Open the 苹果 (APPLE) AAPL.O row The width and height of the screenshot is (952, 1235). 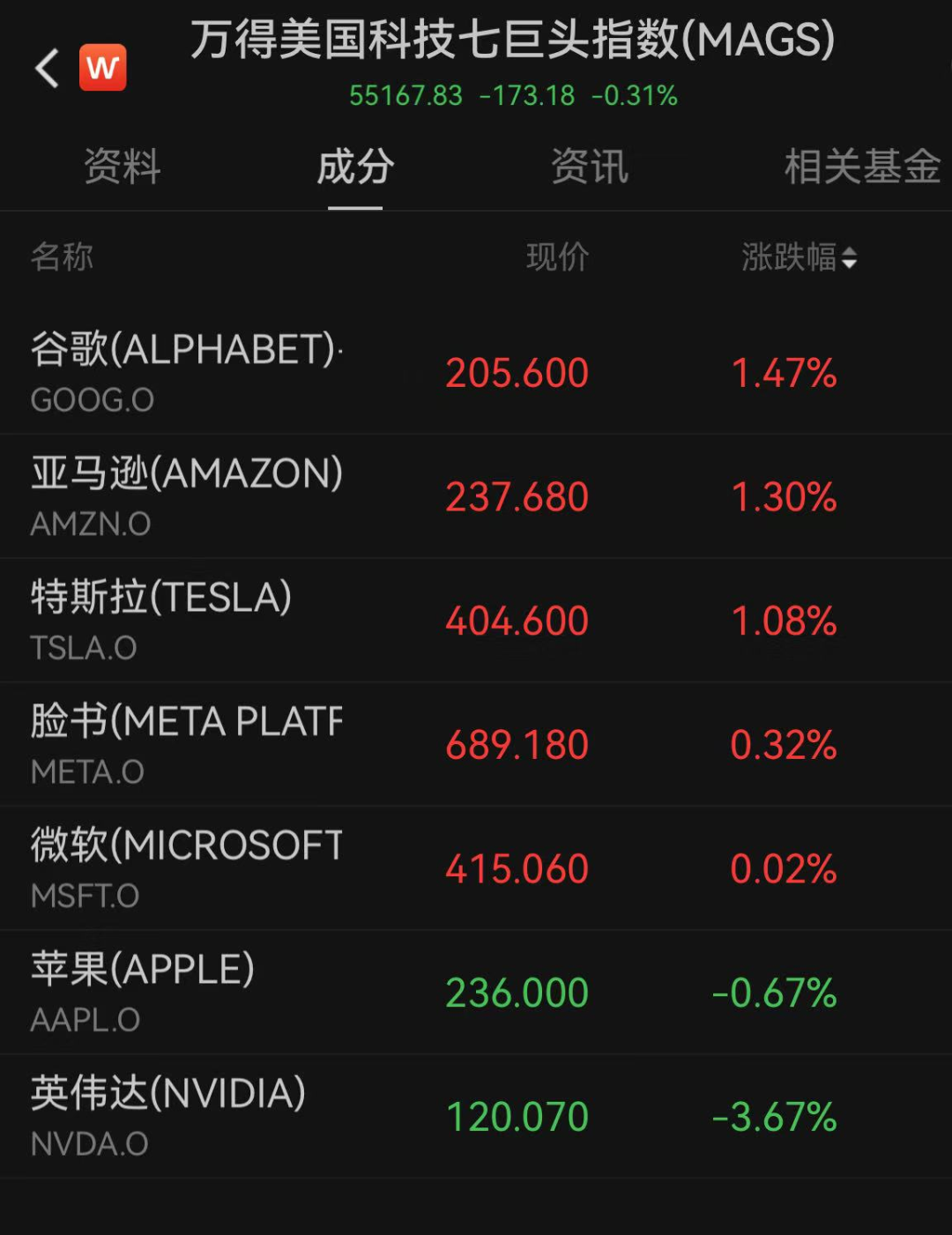[476, 993]
